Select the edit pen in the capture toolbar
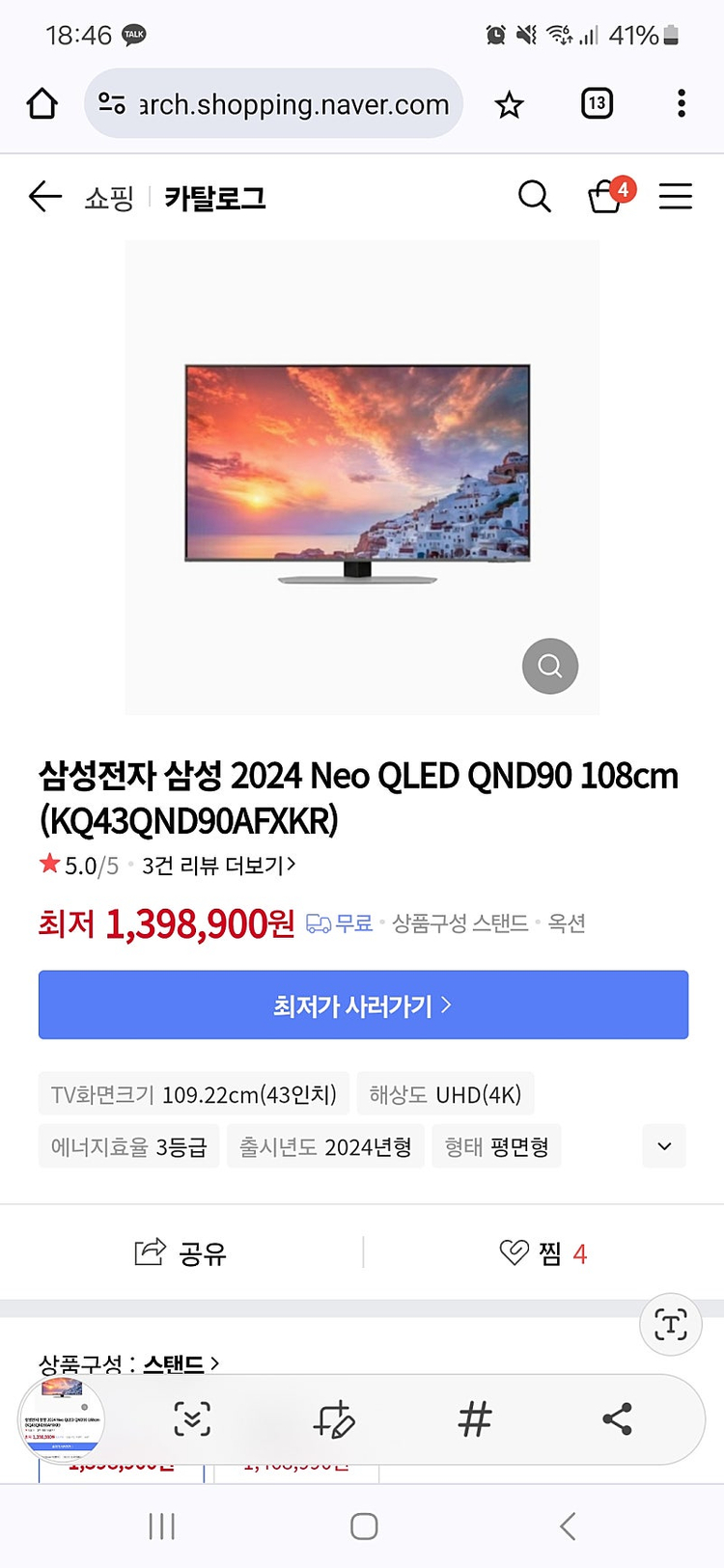The width and height of the screenshot is (724, 1568). [x=336, y=1419]
